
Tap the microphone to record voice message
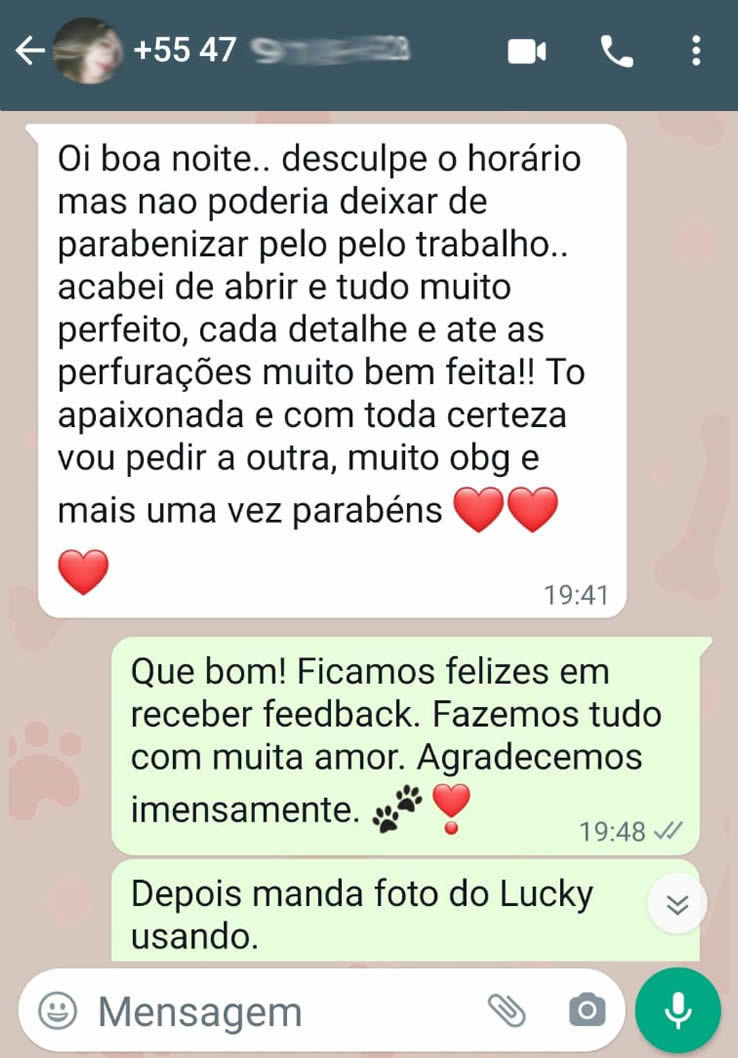click(678, 1011)
